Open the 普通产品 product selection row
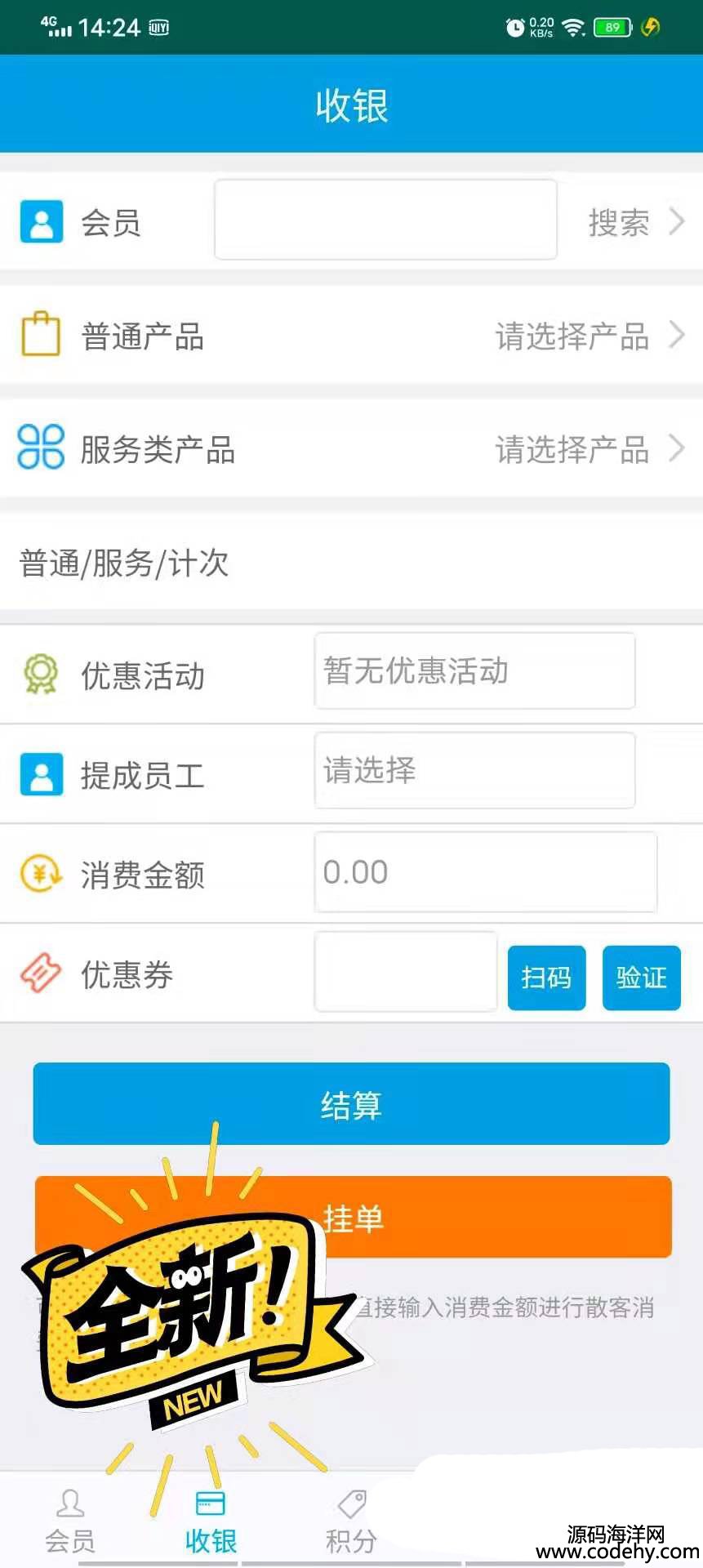 [351, 336]
